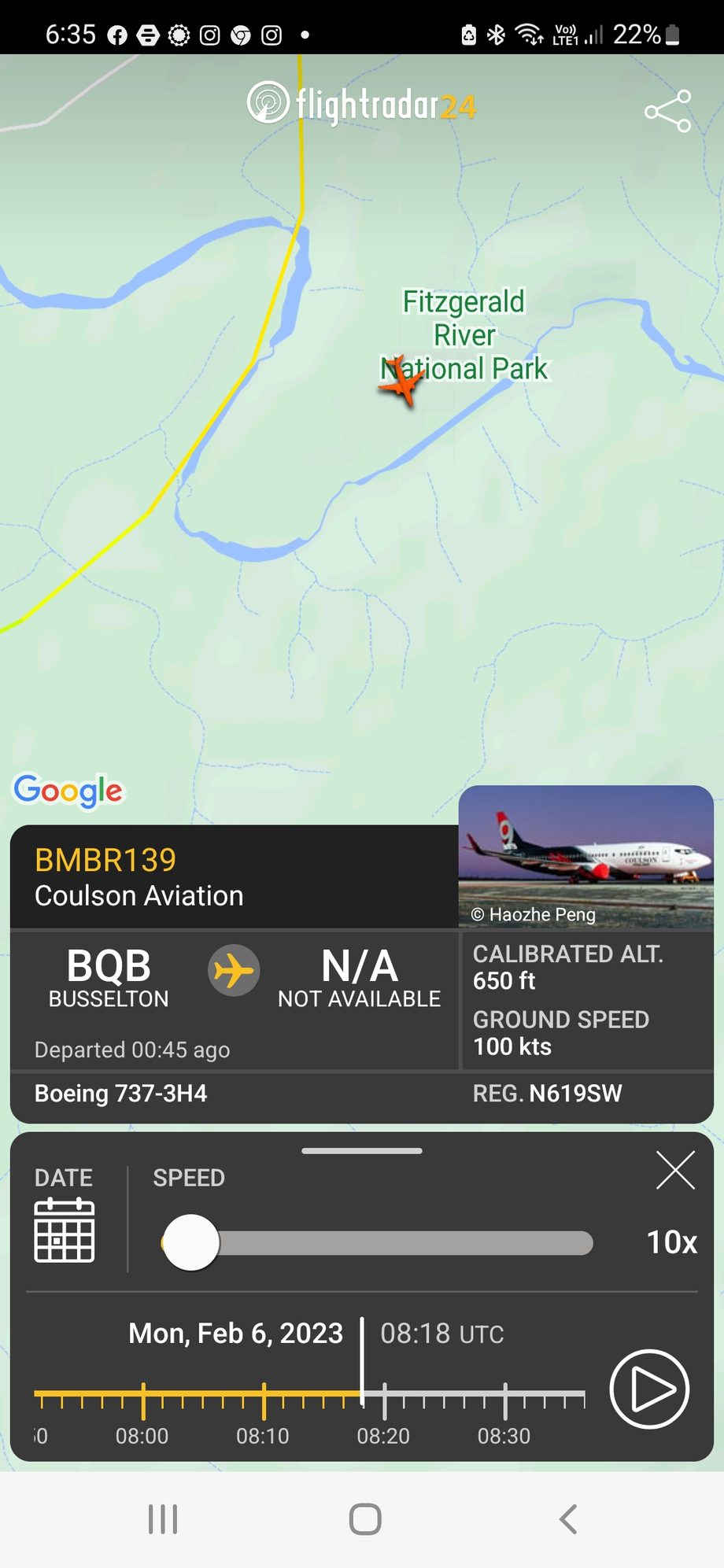Share this flight playback
This screenshot has height=1568, width=724.
667,111
